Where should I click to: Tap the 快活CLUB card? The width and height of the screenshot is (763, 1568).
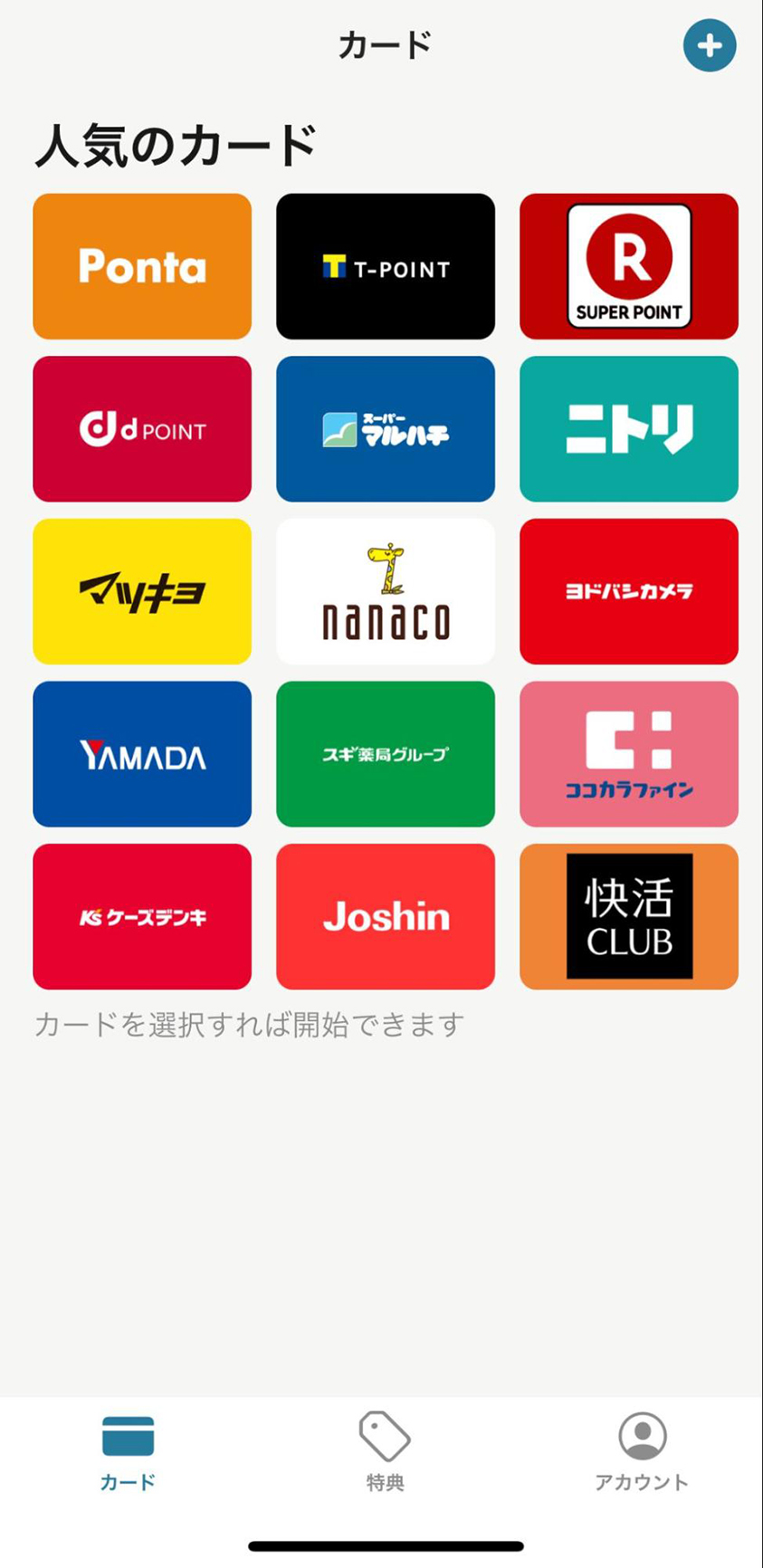pyautogui.click(x=629, y=916)
